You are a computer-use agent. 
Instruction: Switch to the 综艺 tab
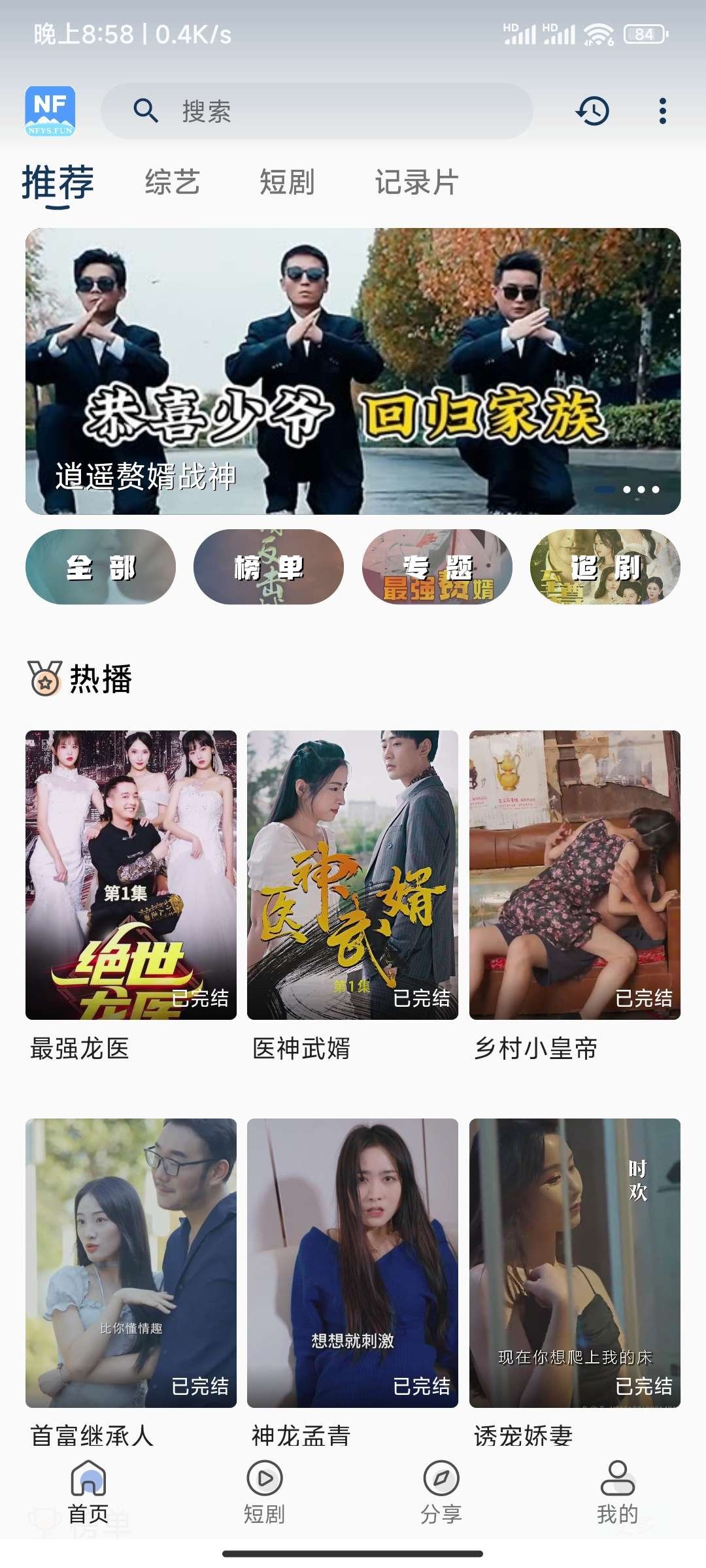pyautogui.click(x=173, y=182)
